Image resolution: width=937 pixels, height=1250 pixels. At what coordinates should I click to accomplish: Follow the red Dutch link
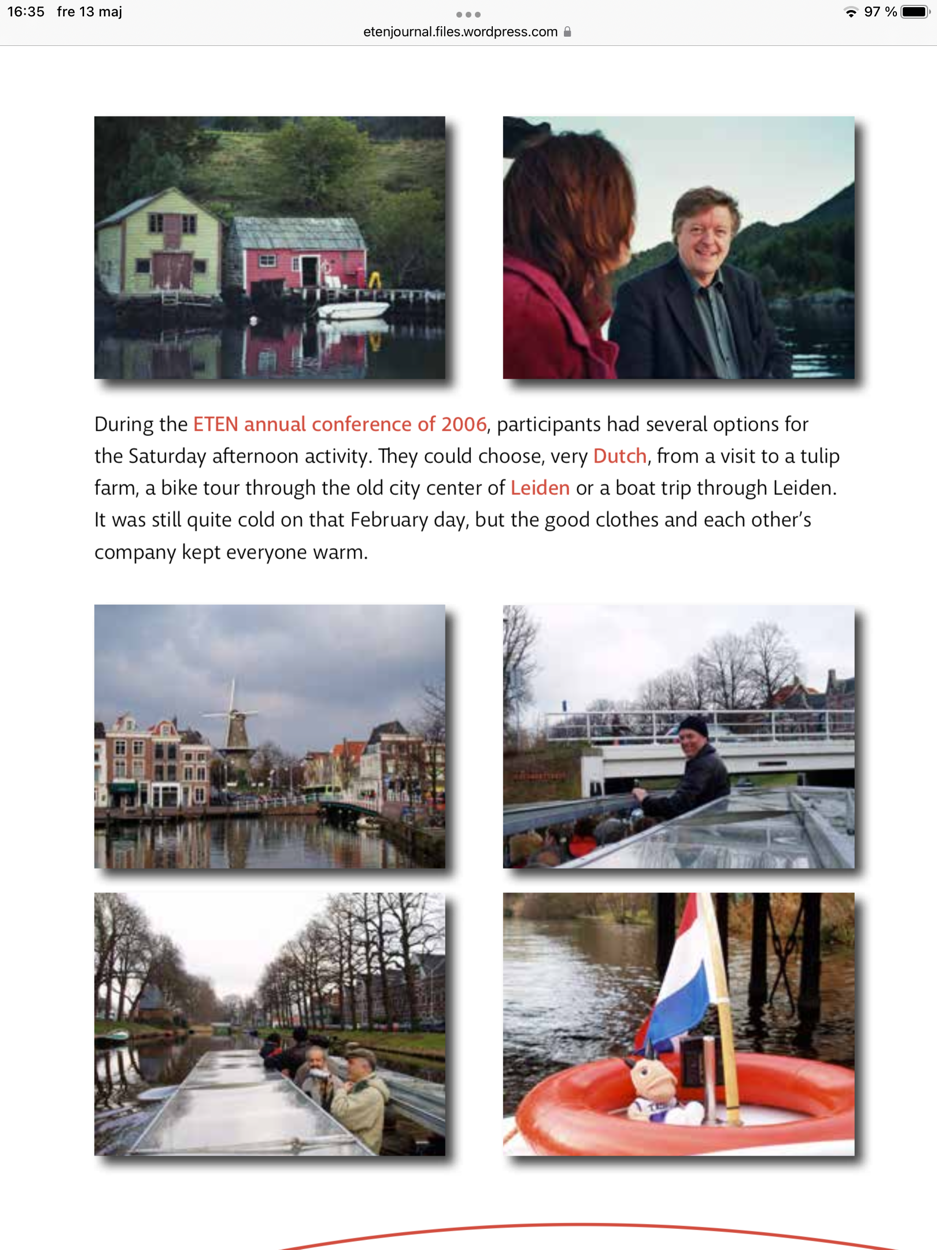click(x=620, y=456)
